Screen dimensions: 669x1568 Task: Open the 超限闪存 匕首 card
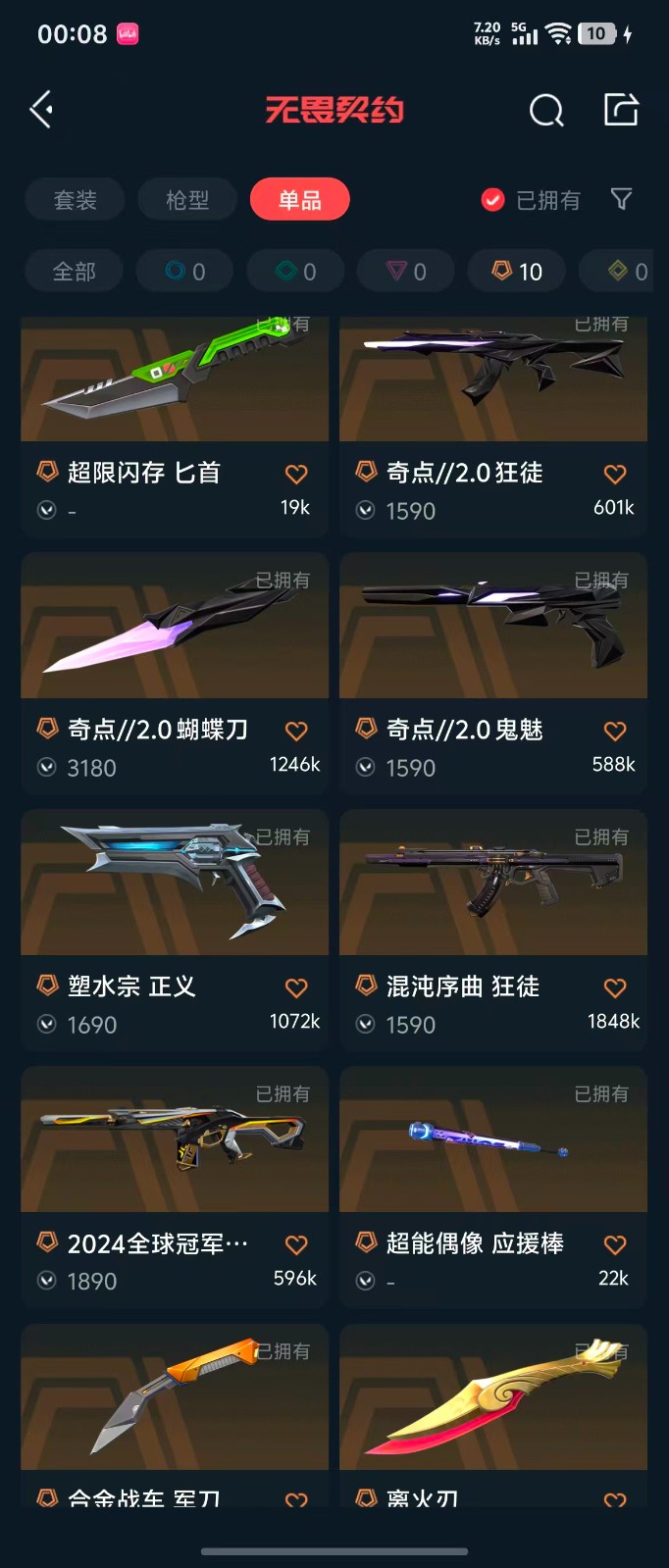(175, 392)
